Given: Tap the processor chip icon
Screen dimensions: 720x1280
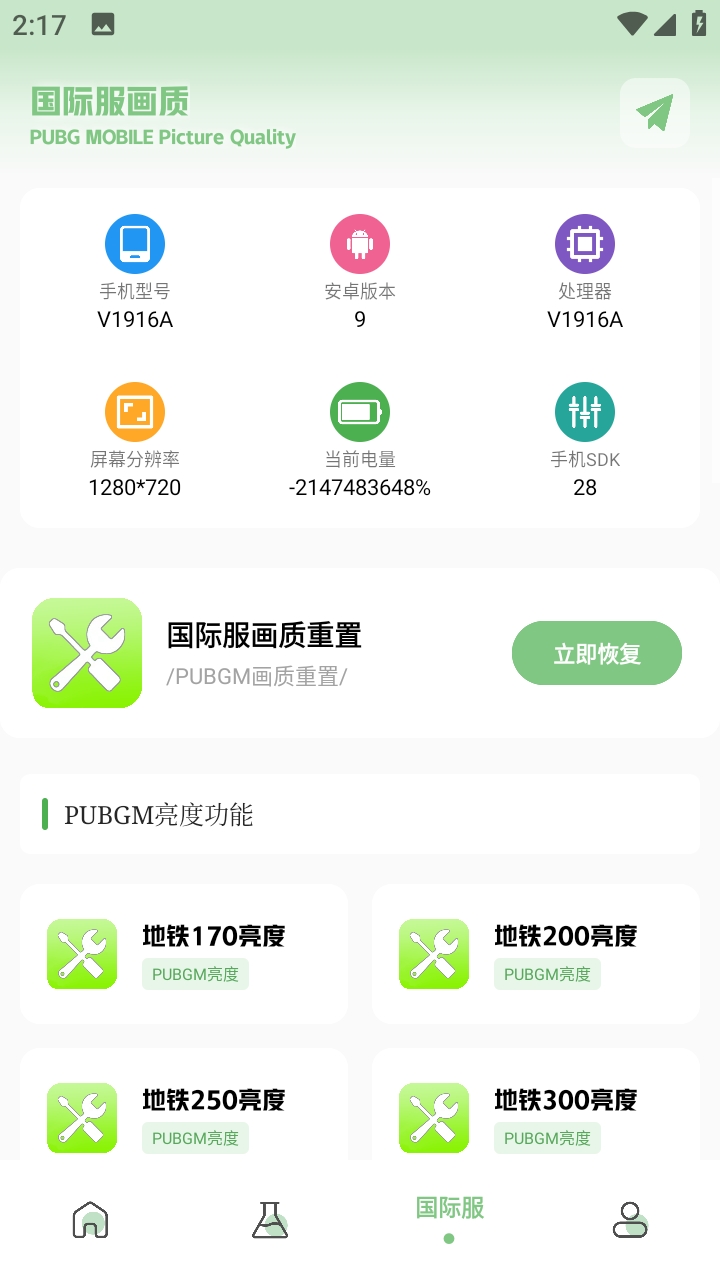Looking at the screenshot, I should (585, 242).
